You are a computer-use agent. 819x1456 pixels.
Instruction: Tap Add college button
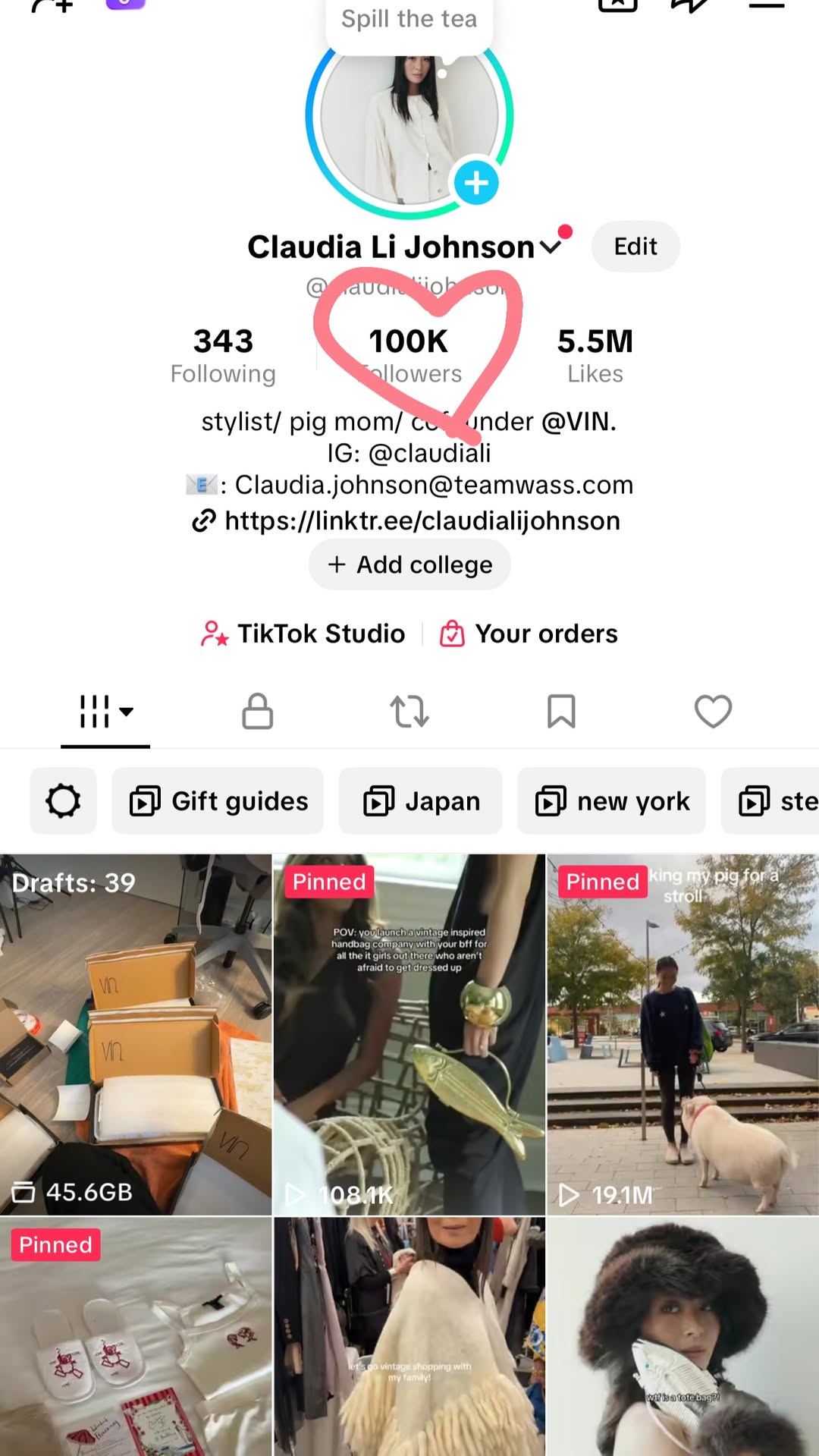pyautogui.click(x=409, y=564)
